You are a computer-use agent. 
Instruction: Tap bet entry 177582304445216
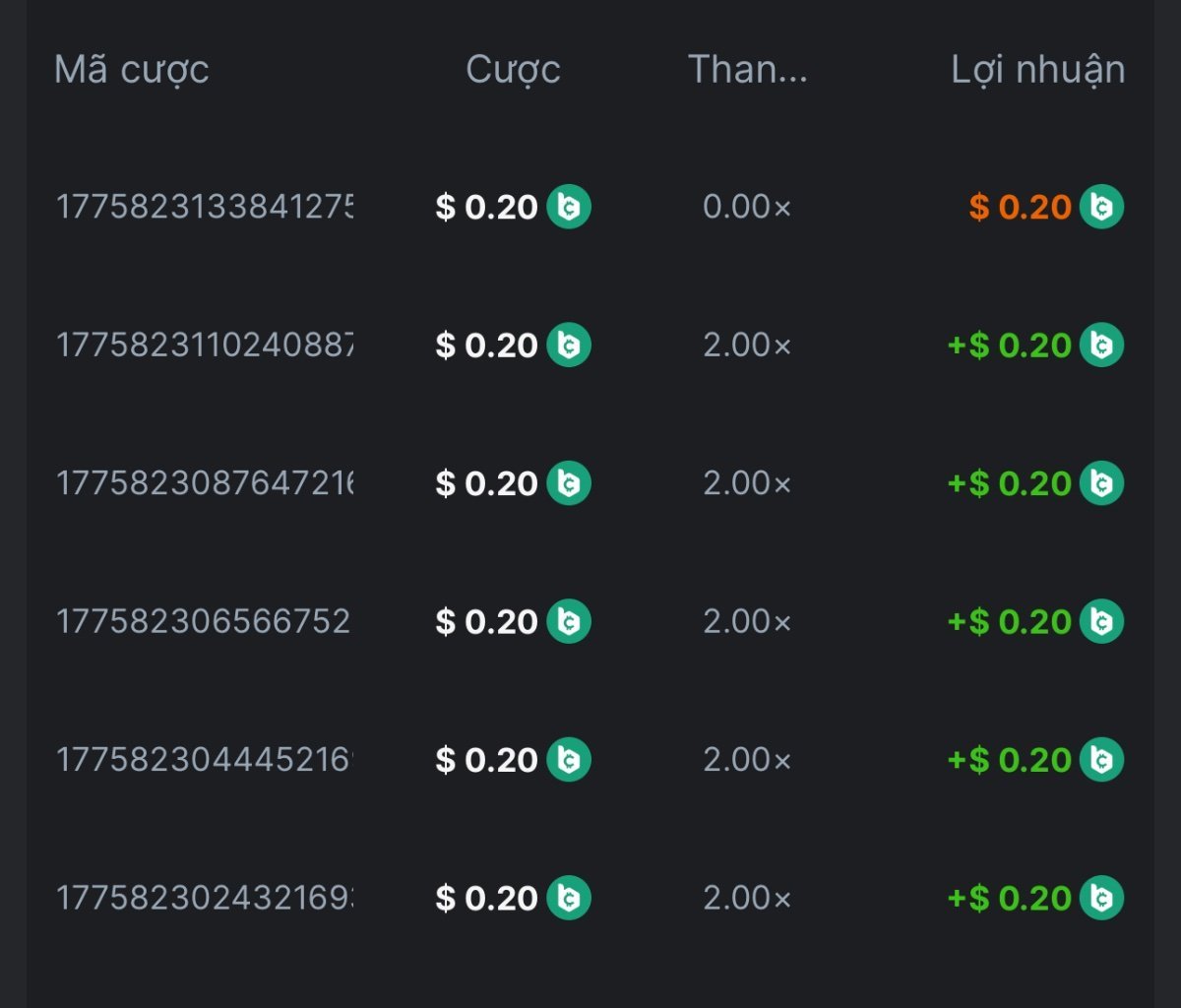click(204, 760)
